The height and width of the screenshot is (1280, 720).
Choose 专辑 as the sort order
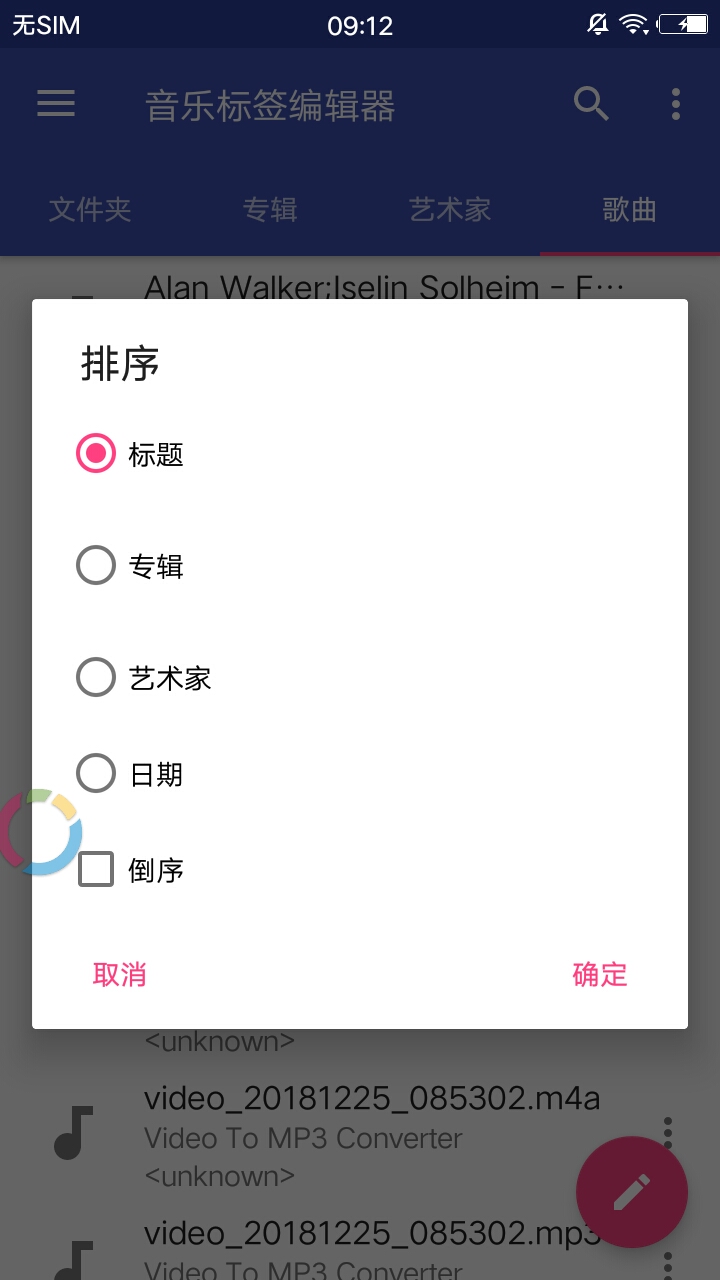(360, 566)
